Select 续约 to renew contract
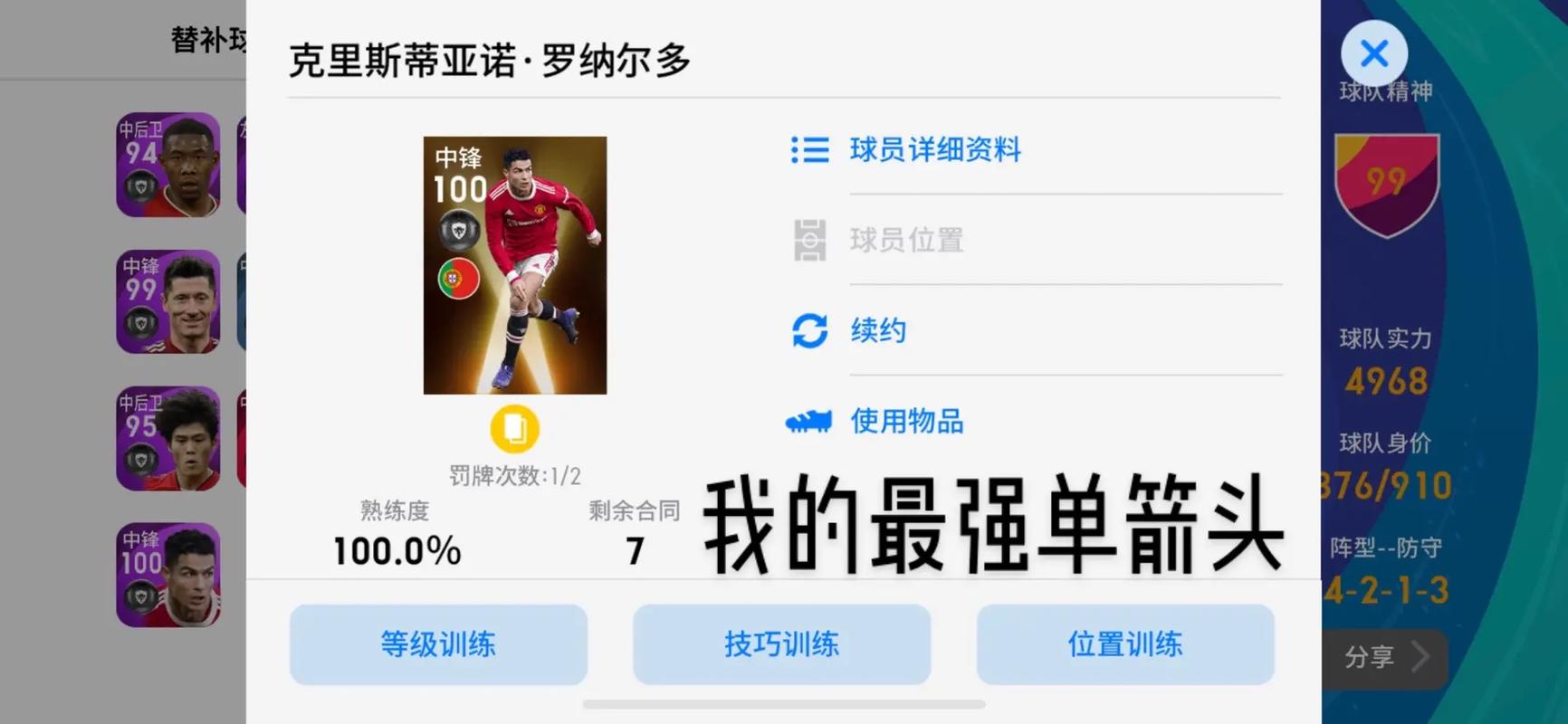 877,331
